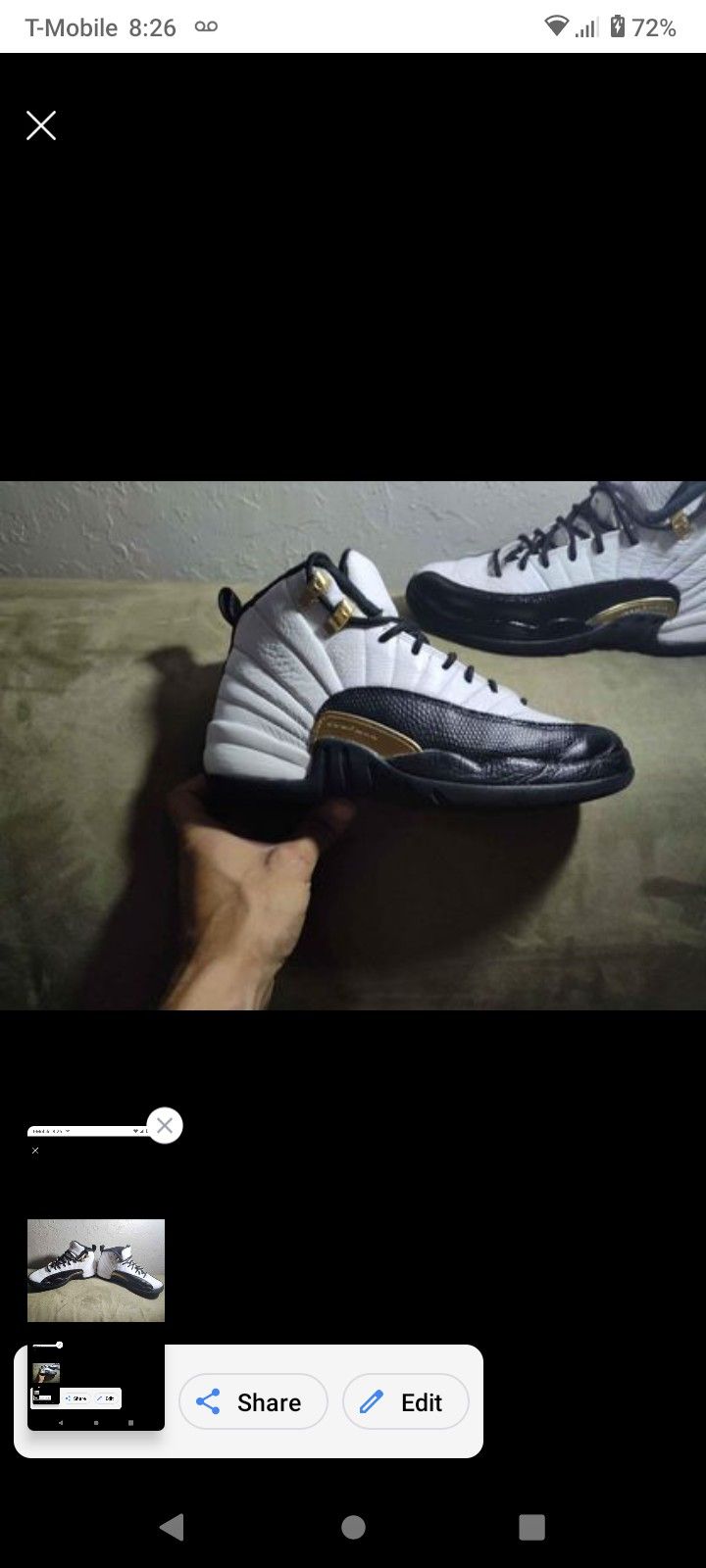This screenshot has height=1568, width=706.
Task: Open the voicemail notification icon
Action: pos(204,26)
